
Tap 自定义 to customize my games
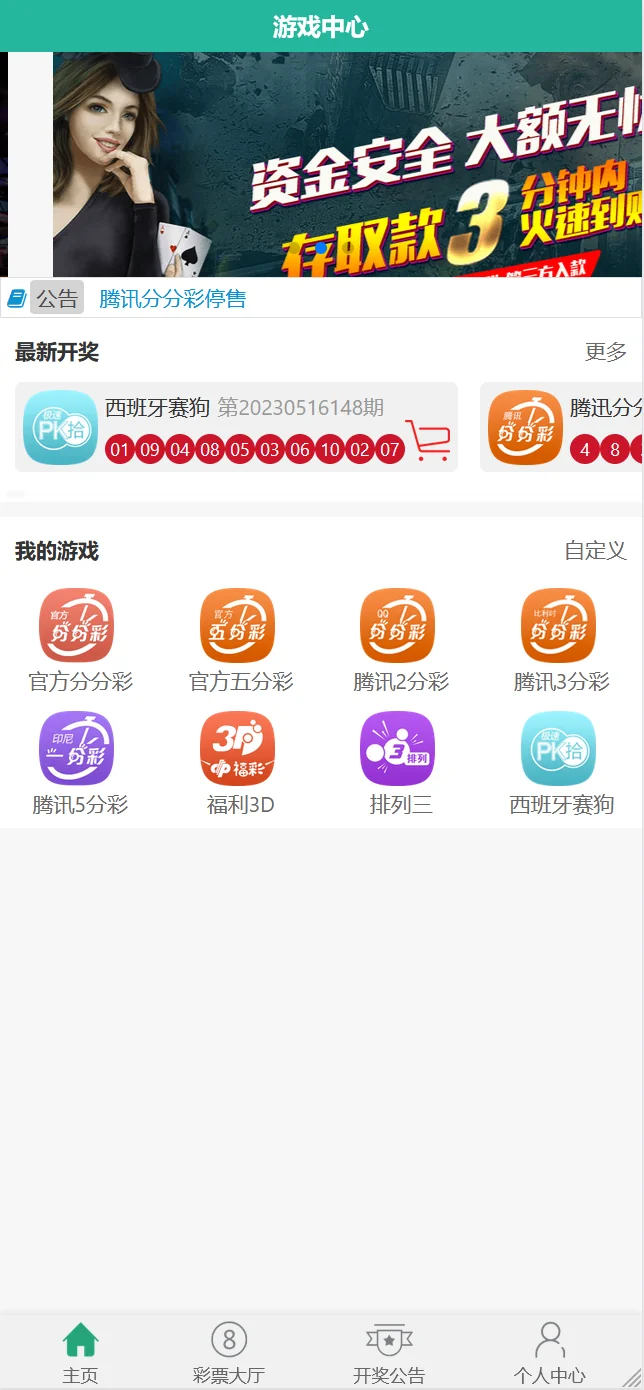(x=595, y=551)
